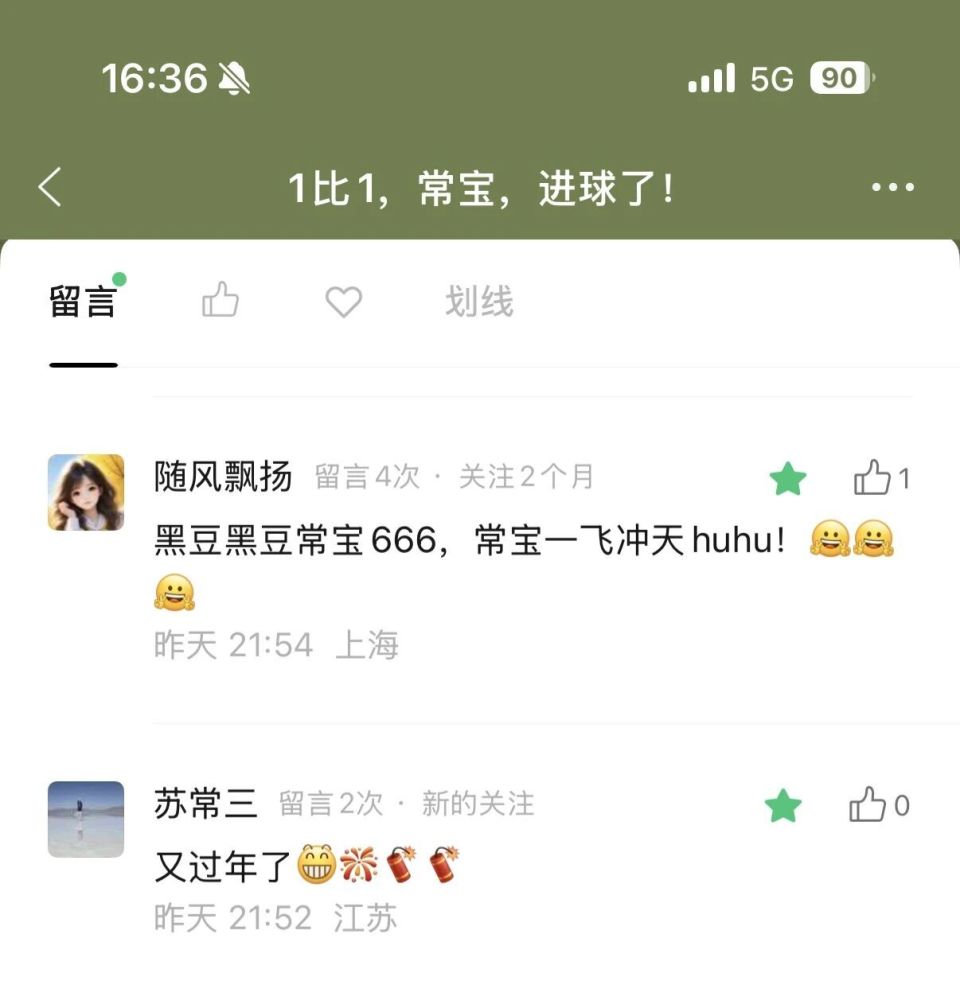The height and width of the screenshot is (989, 960).
Task: Go back using the top-left arrow
Action: click(x=50, y=187)
